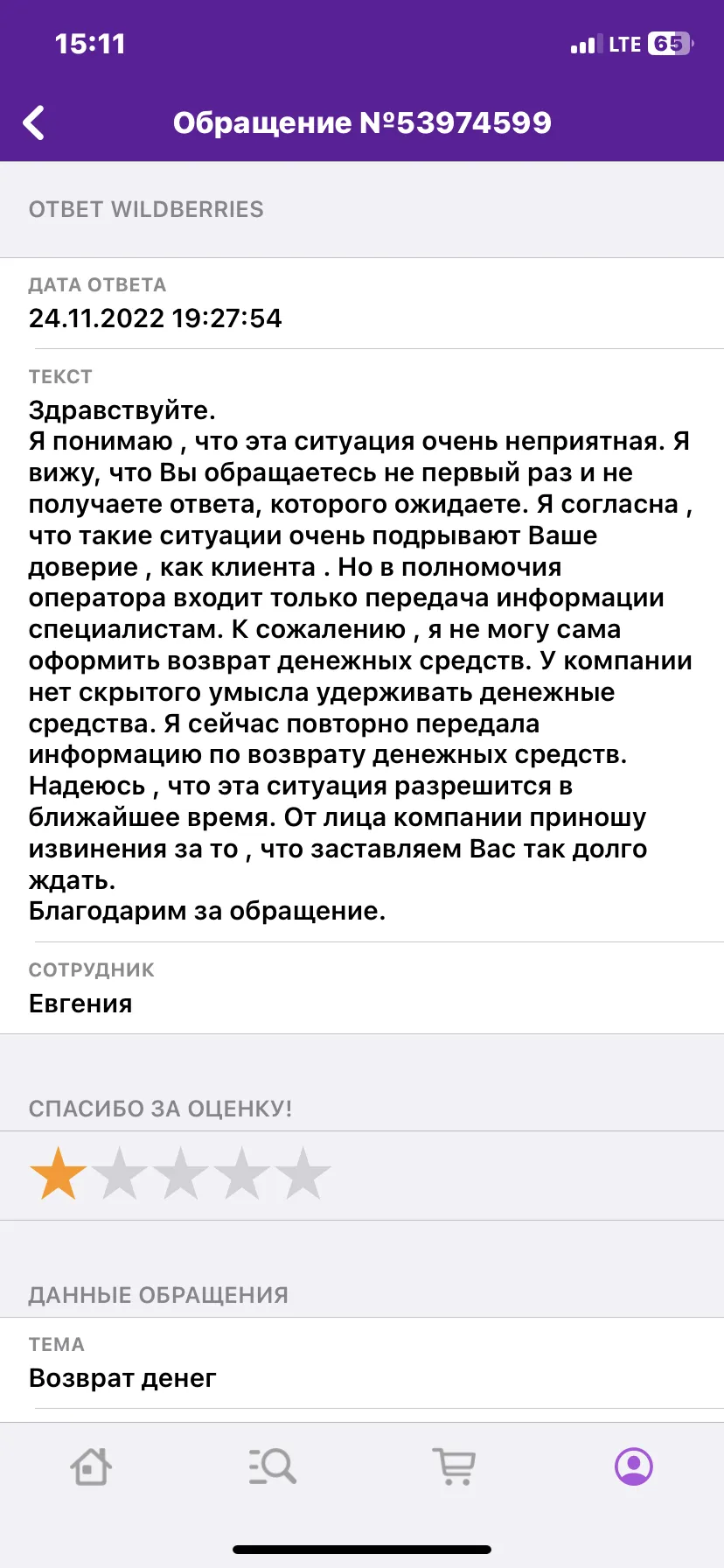This screenshot has width=724, height=1568.
Task: Select the third rating star
Action: (x=180, y=1173)
